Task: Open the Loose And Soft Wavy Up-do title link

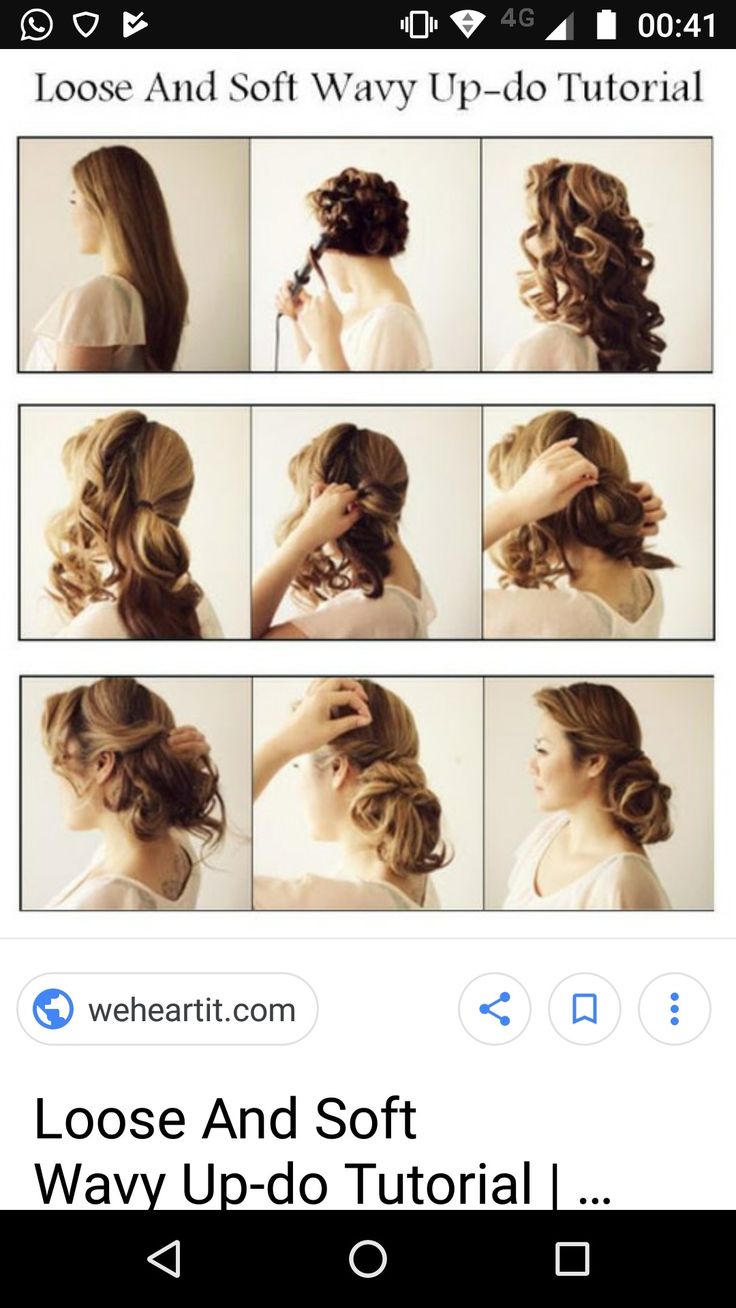Action: (x=283, y=1150)
